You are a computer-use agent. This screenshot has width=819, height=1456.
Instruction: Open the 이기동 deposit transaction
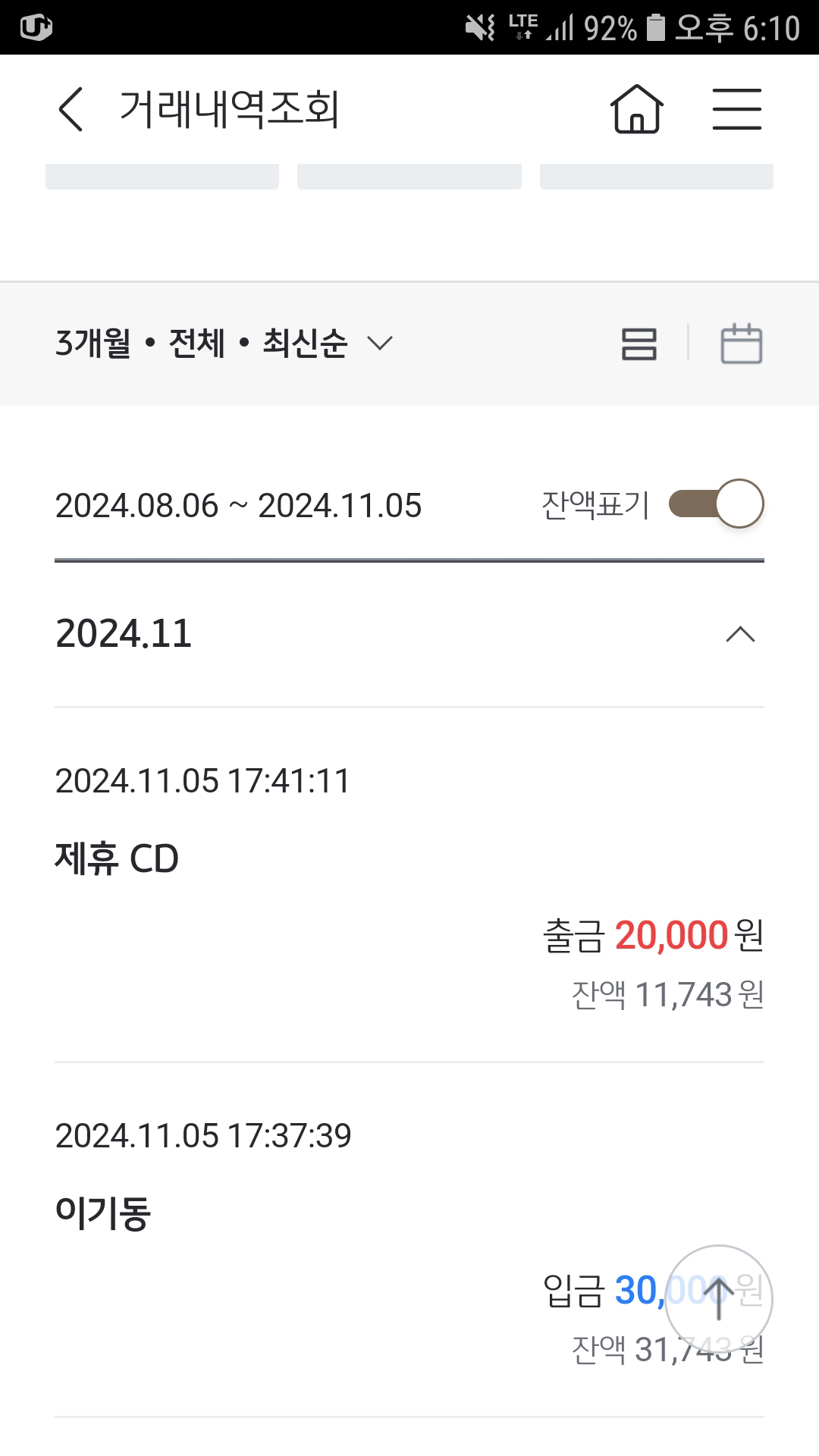click(409, 1240)
